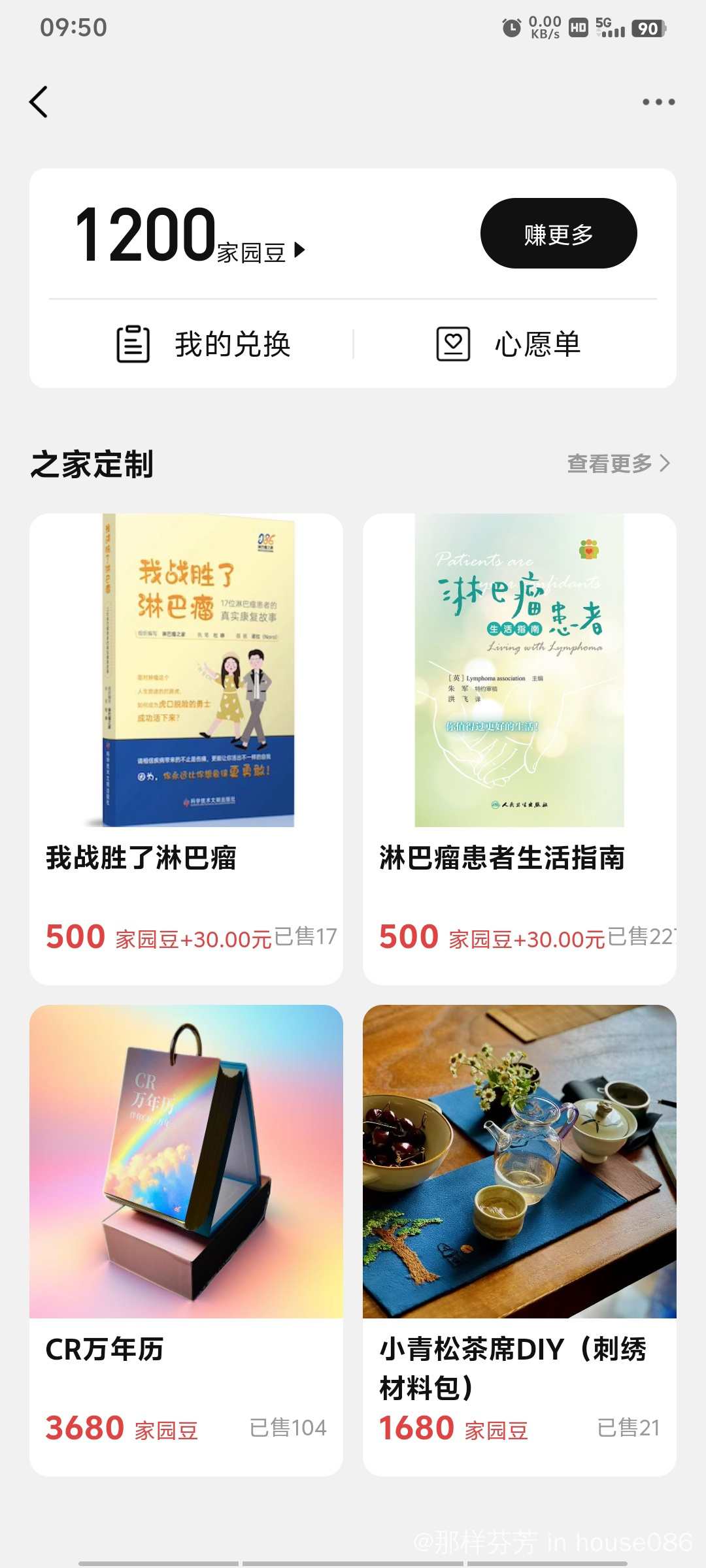Viewport: 706px width, 1568px height.
Task: Open 1200 家园豆 balance details
Action: tap(190, 235)
